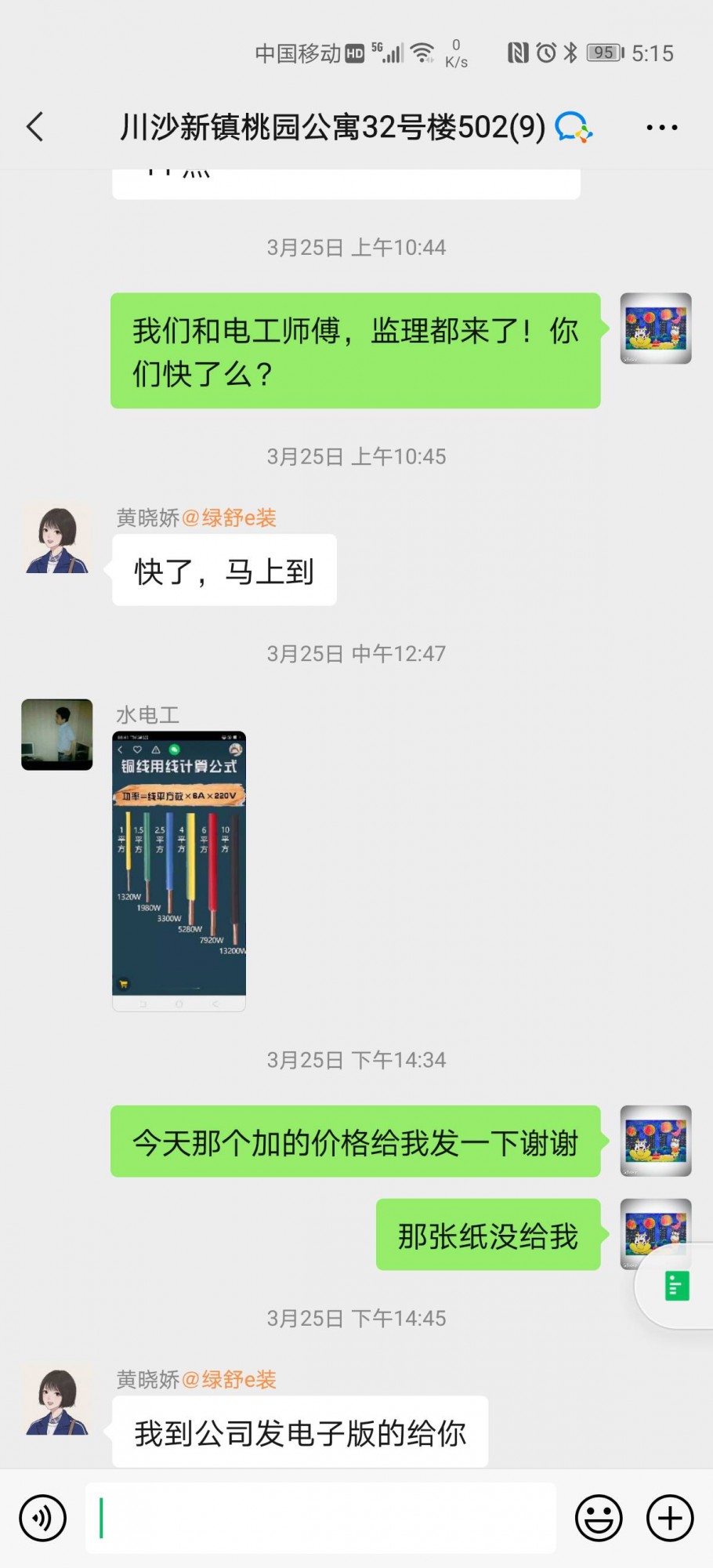Open 黄晓娇's avatar beside 快了，马上到
The image size is (713, 1568).
57,539
